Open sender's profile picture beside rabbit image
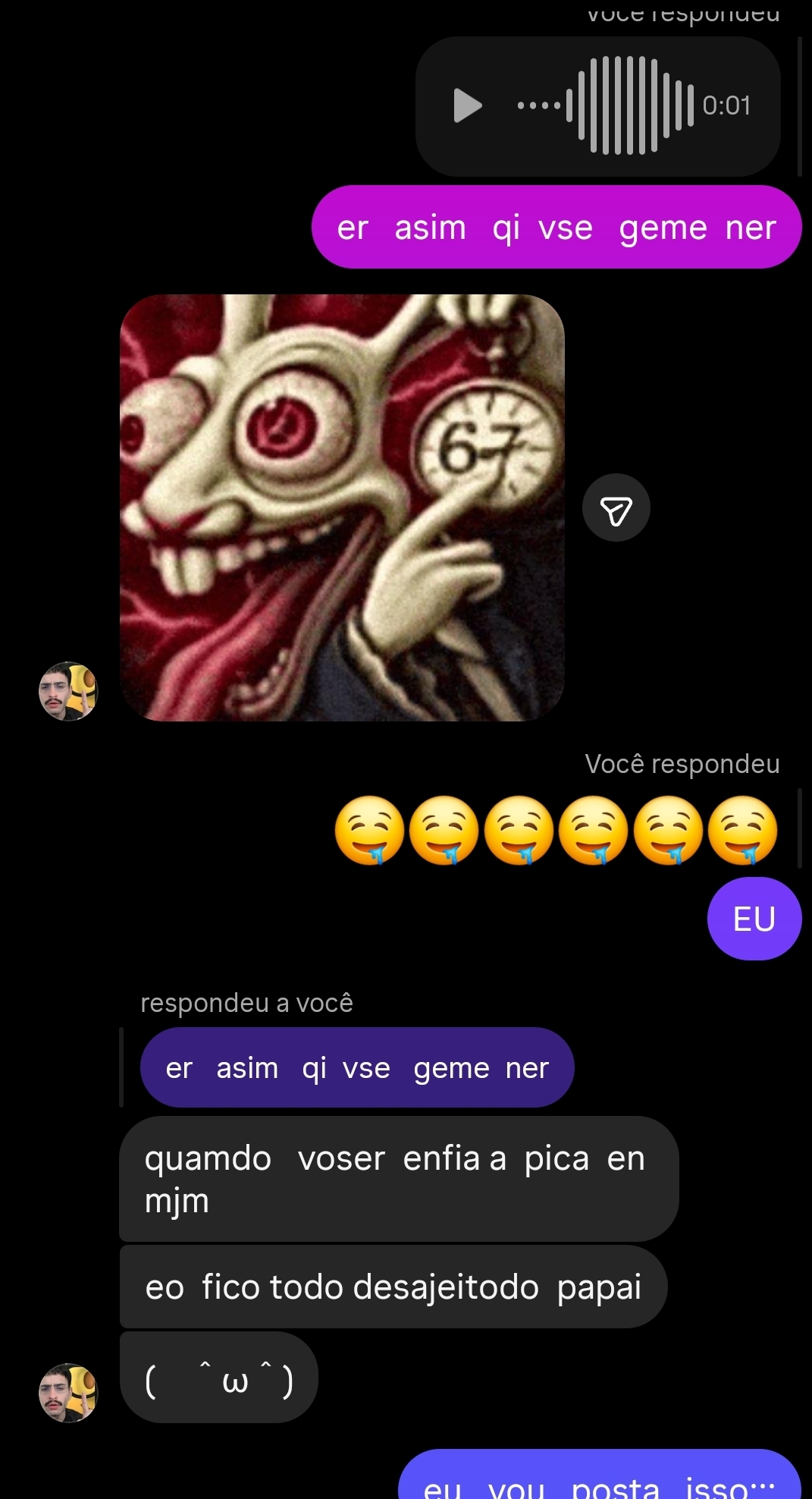This screenshot has height=1499, width=812. pos(68,691)
